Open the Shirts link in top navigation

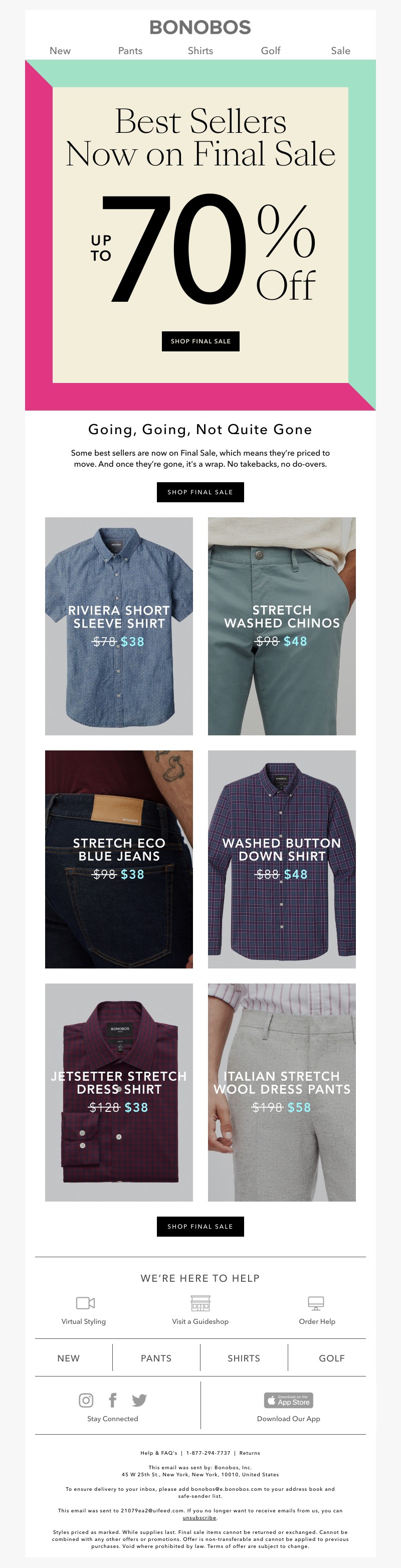pyautogui.click(x=200, y=51)
